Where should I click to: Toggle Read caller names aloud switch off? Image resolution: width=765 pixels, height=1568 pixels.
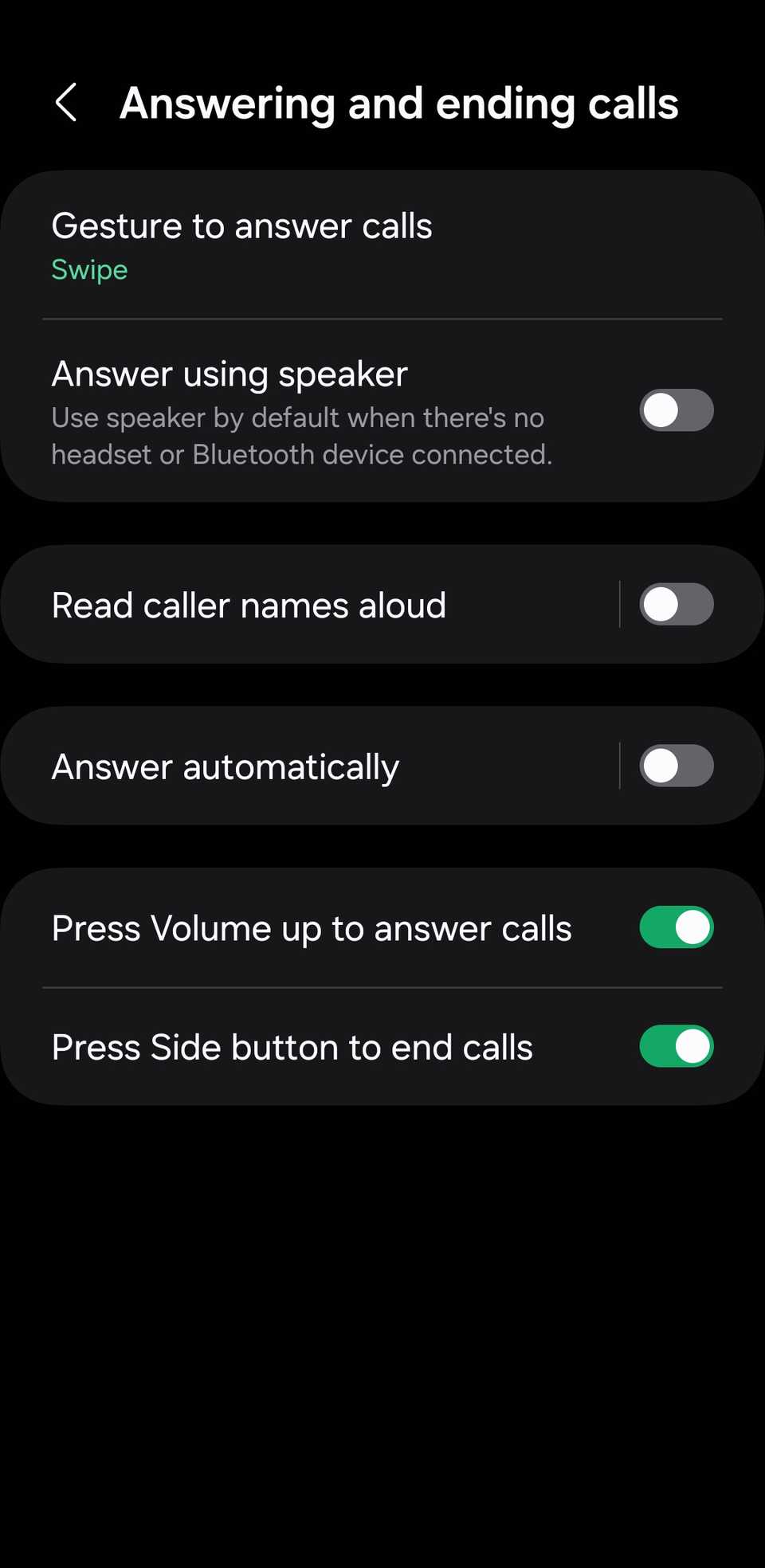pyautogui.click(x=676, y=605)
